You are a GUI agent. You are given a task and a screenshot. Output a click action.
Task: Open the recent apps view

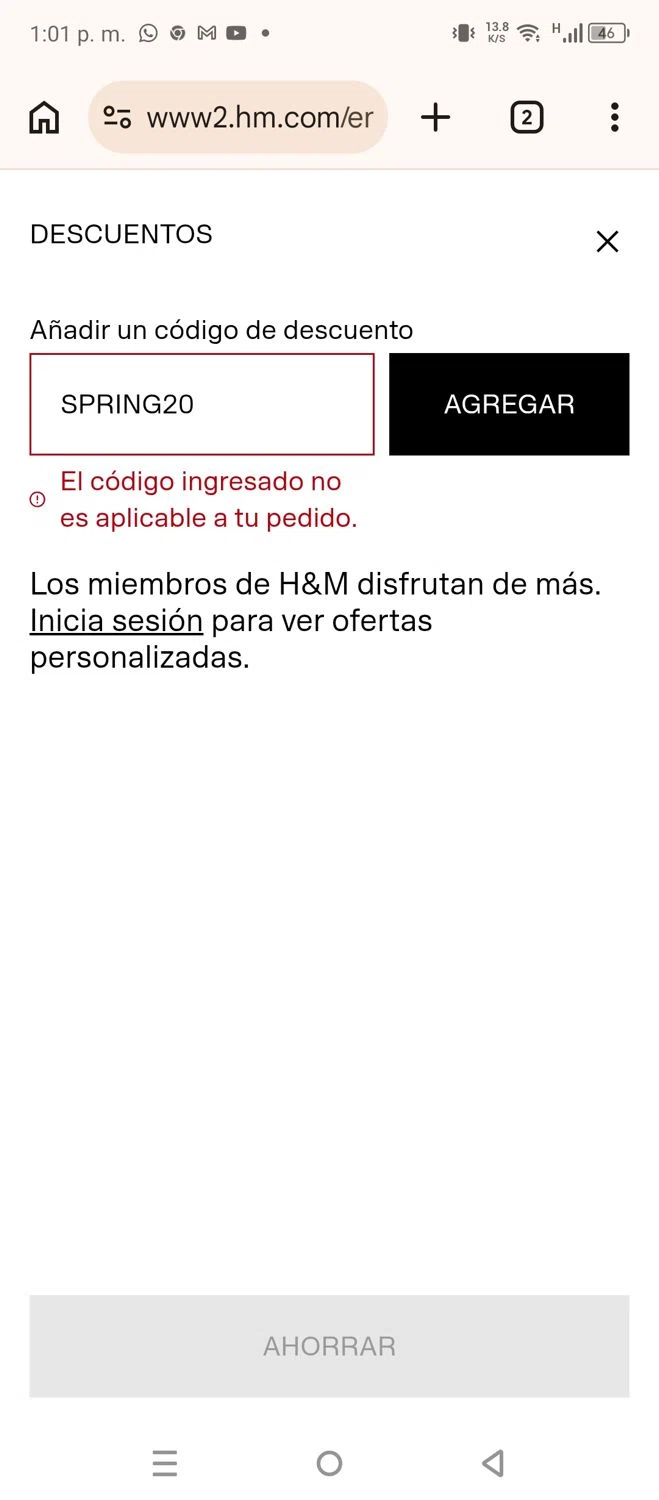click(x=165, y=1464)
